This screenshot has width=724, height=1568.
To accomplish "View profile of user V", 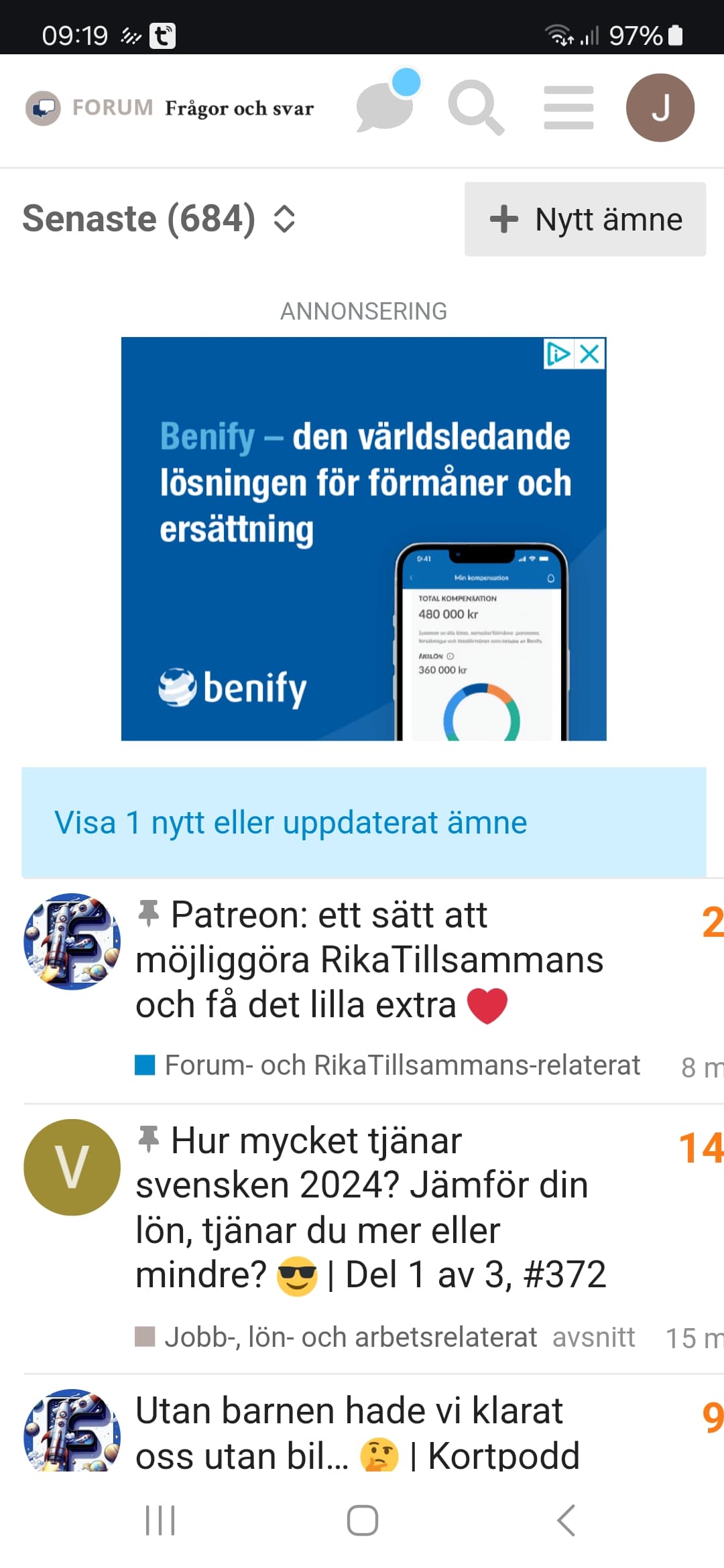I will coord(72,1167).
